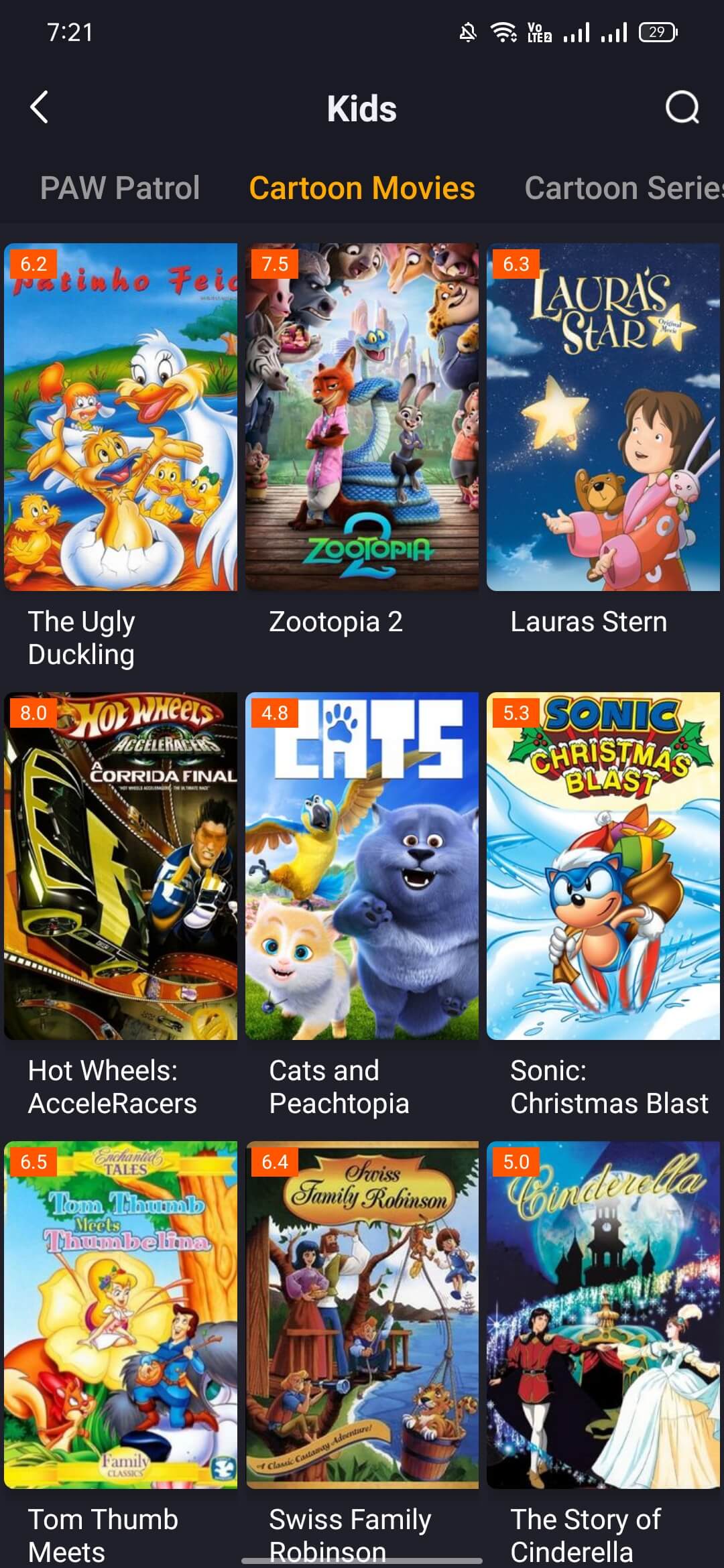
Task: Open the Zootopia 2 movie card
Action: 362,417
